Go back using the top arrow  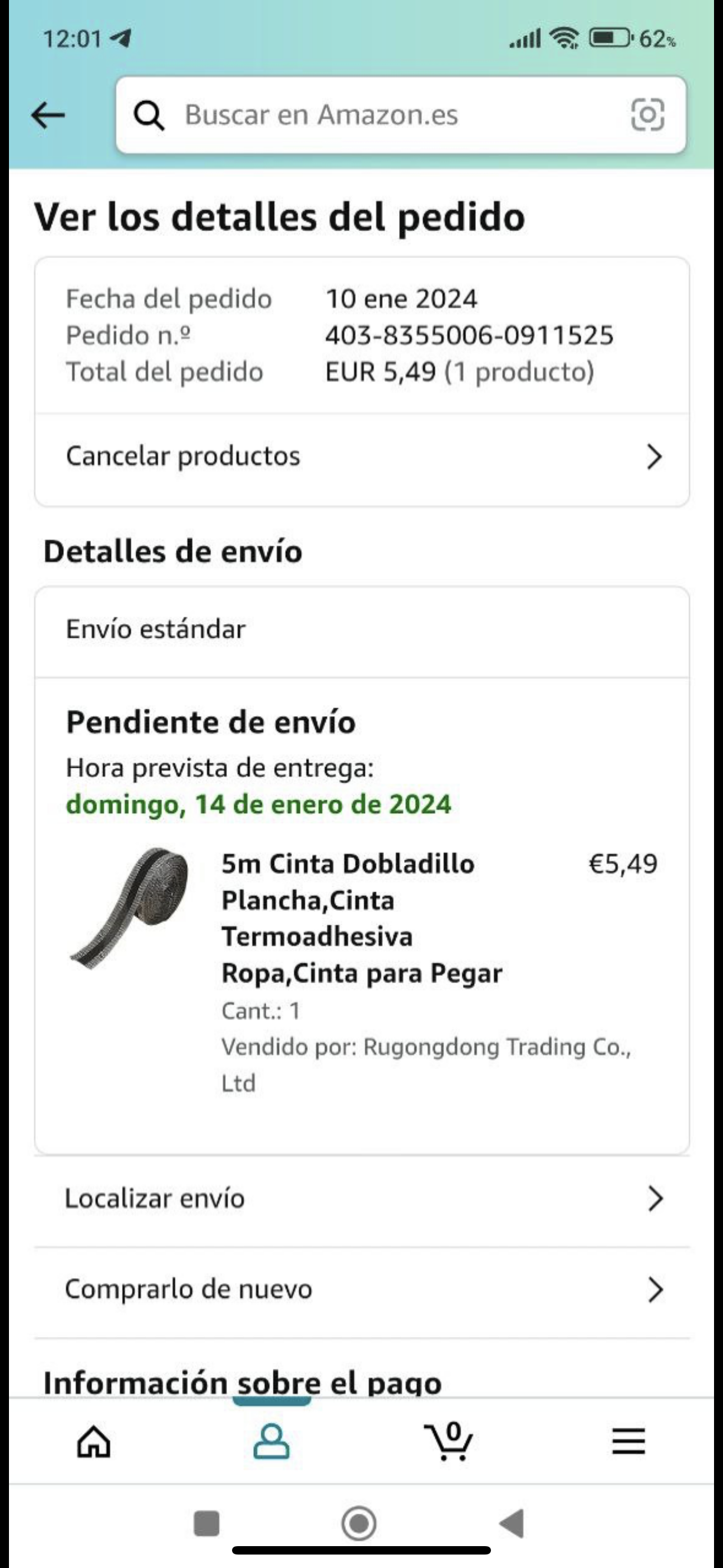(x=48, y=115)
